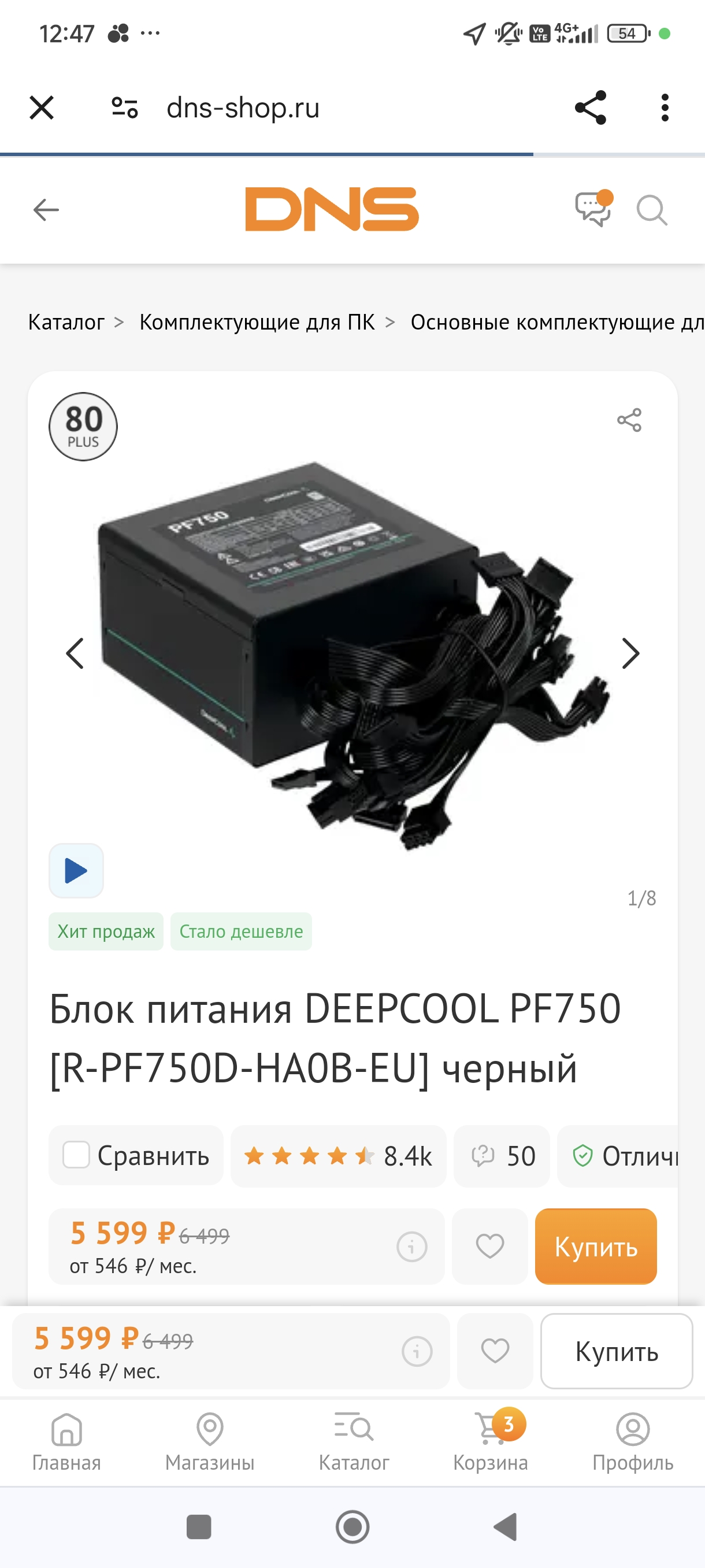Open the DNS site search magnifier

tap(651, 210)
